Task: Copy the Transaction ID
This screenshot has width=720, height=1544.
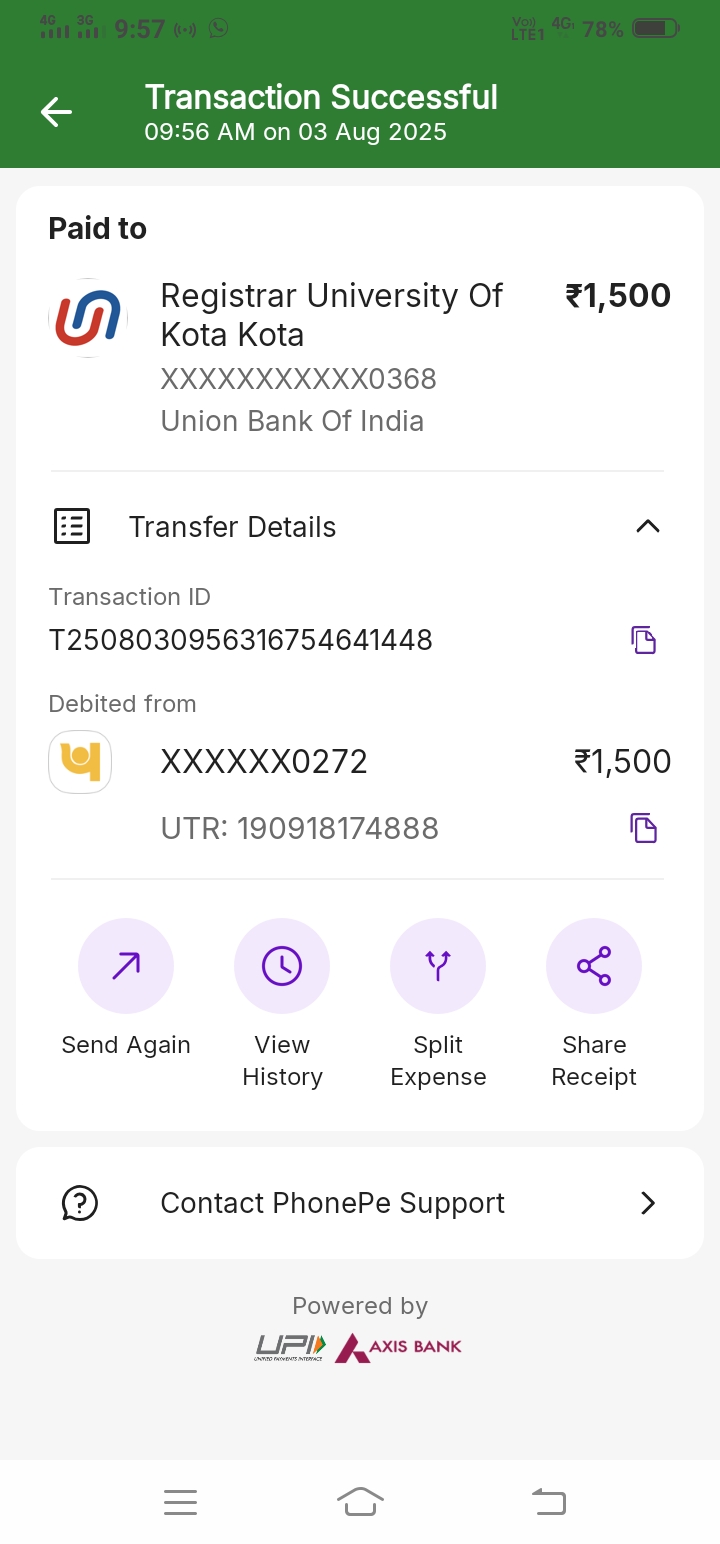Action: tap(643, 640)
